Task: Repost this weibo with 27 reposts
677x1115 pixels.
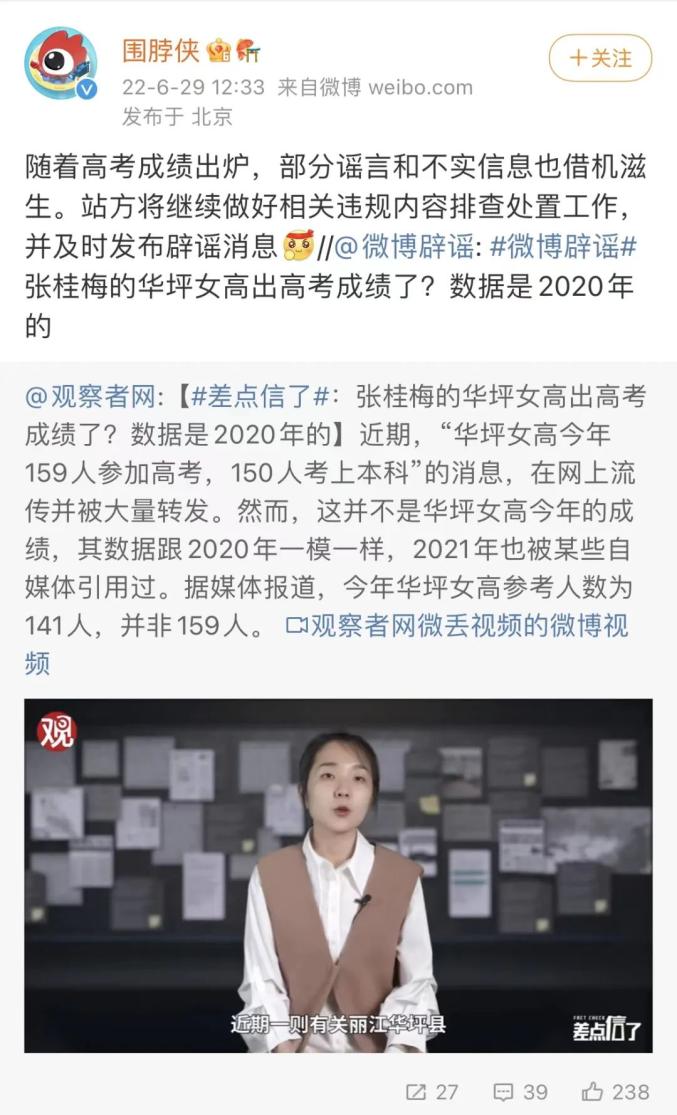Action: pos(433,1091)
